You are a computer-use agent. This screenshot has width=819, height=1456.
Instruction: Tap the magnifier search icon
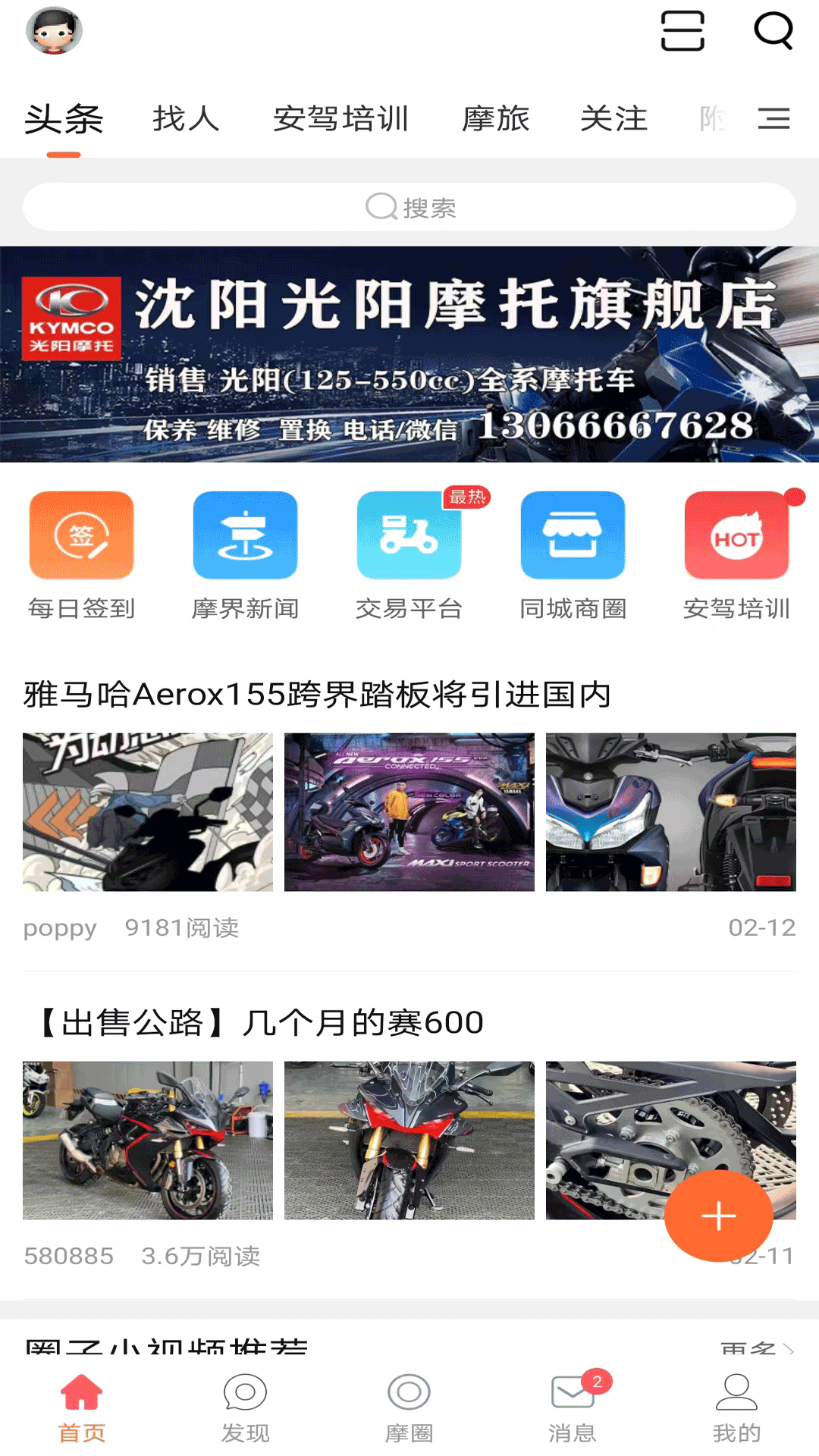[773, 31]
